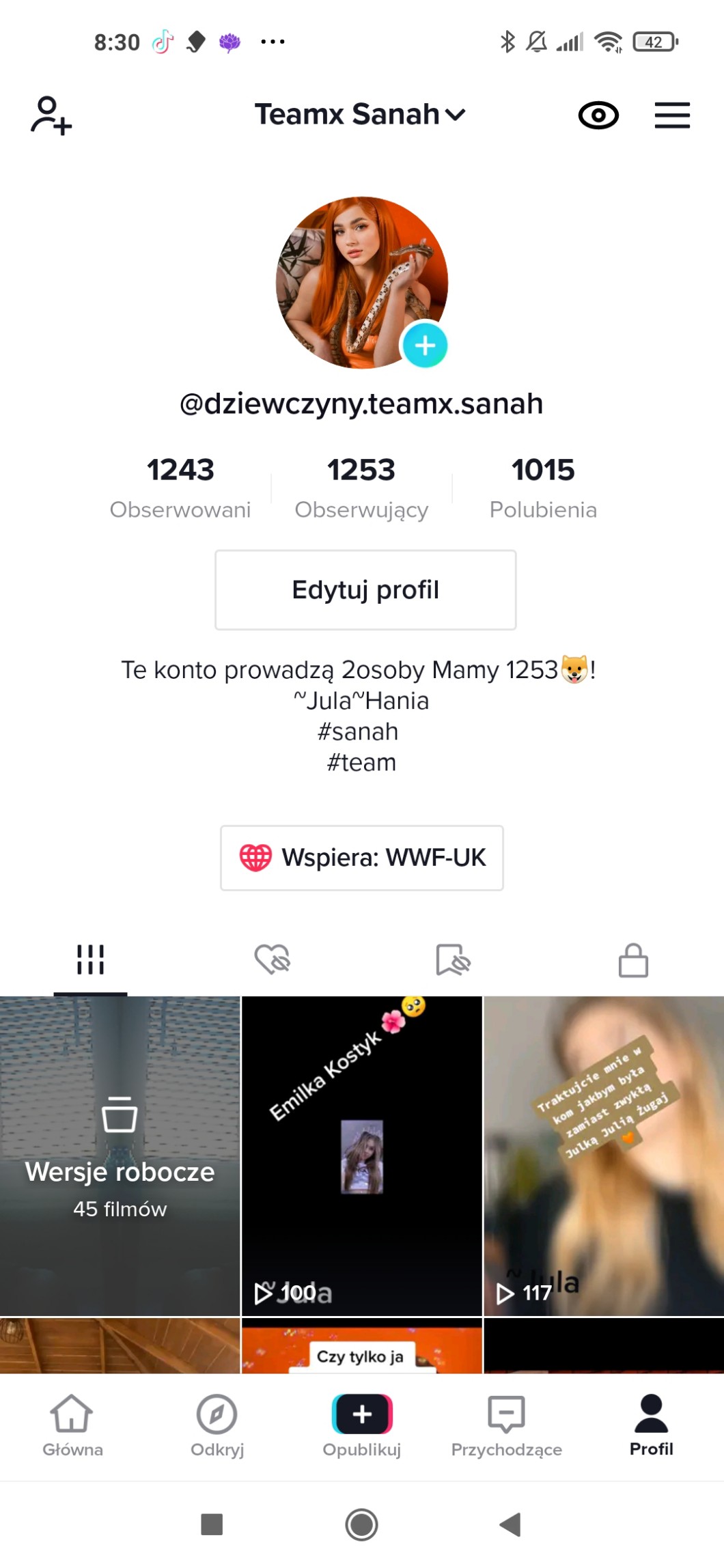Open Wersje robocze drafts folder
Viewport: 724px width, 1568px height.
point(120,1156)
